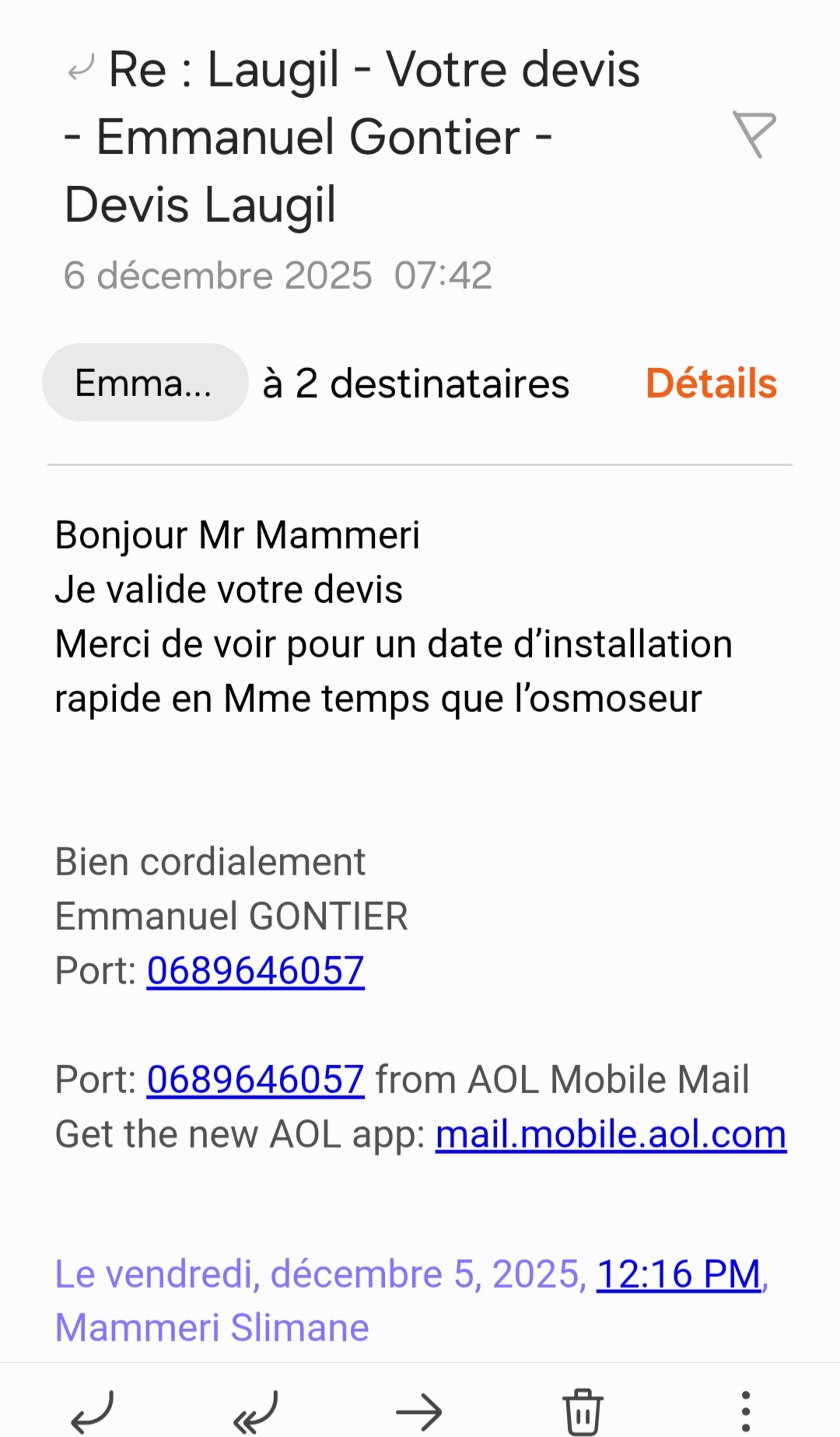
Task: Reply to all recipients
Action: point(256,1412)
